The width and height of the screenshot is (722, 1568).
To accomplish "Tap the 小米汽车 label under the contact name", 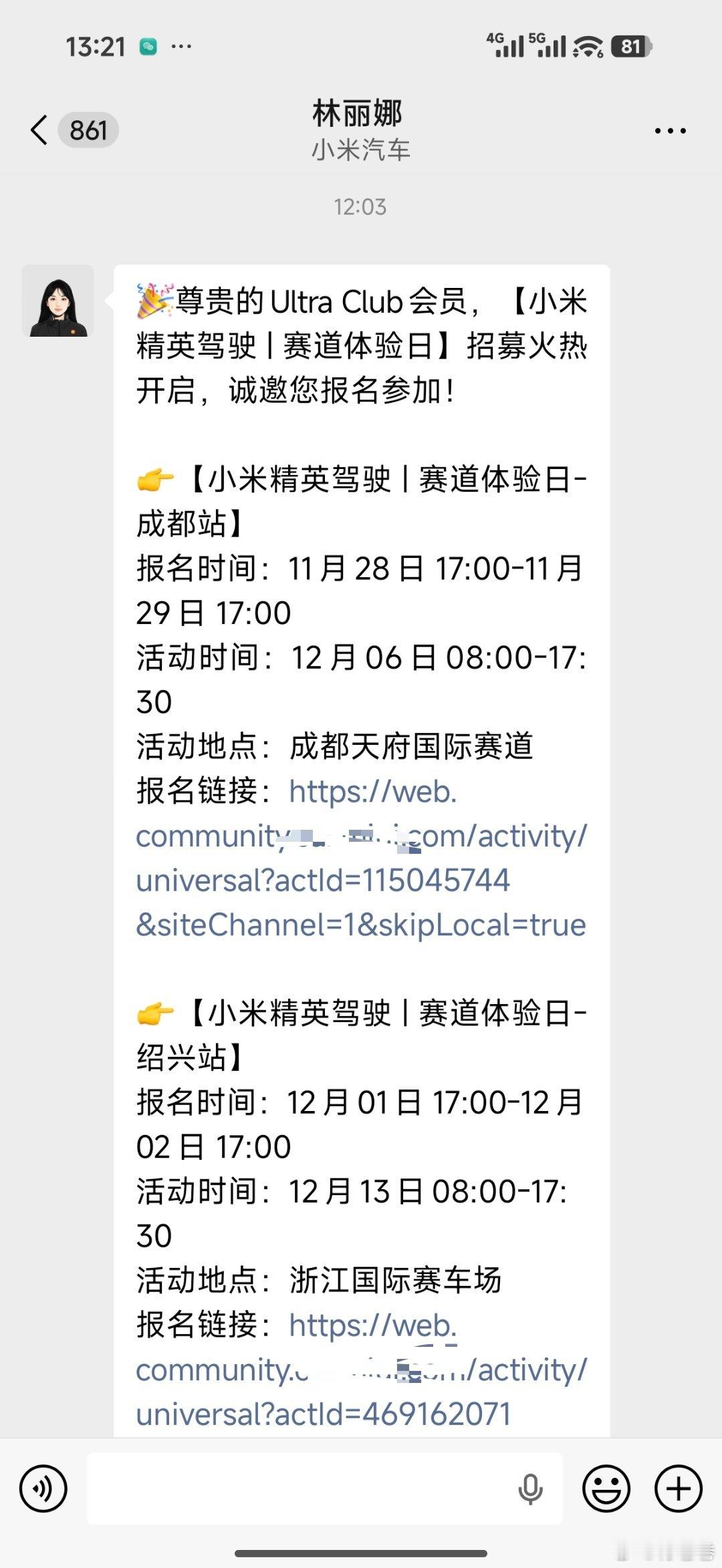I will pyautogui.click(x=361, y=150).
